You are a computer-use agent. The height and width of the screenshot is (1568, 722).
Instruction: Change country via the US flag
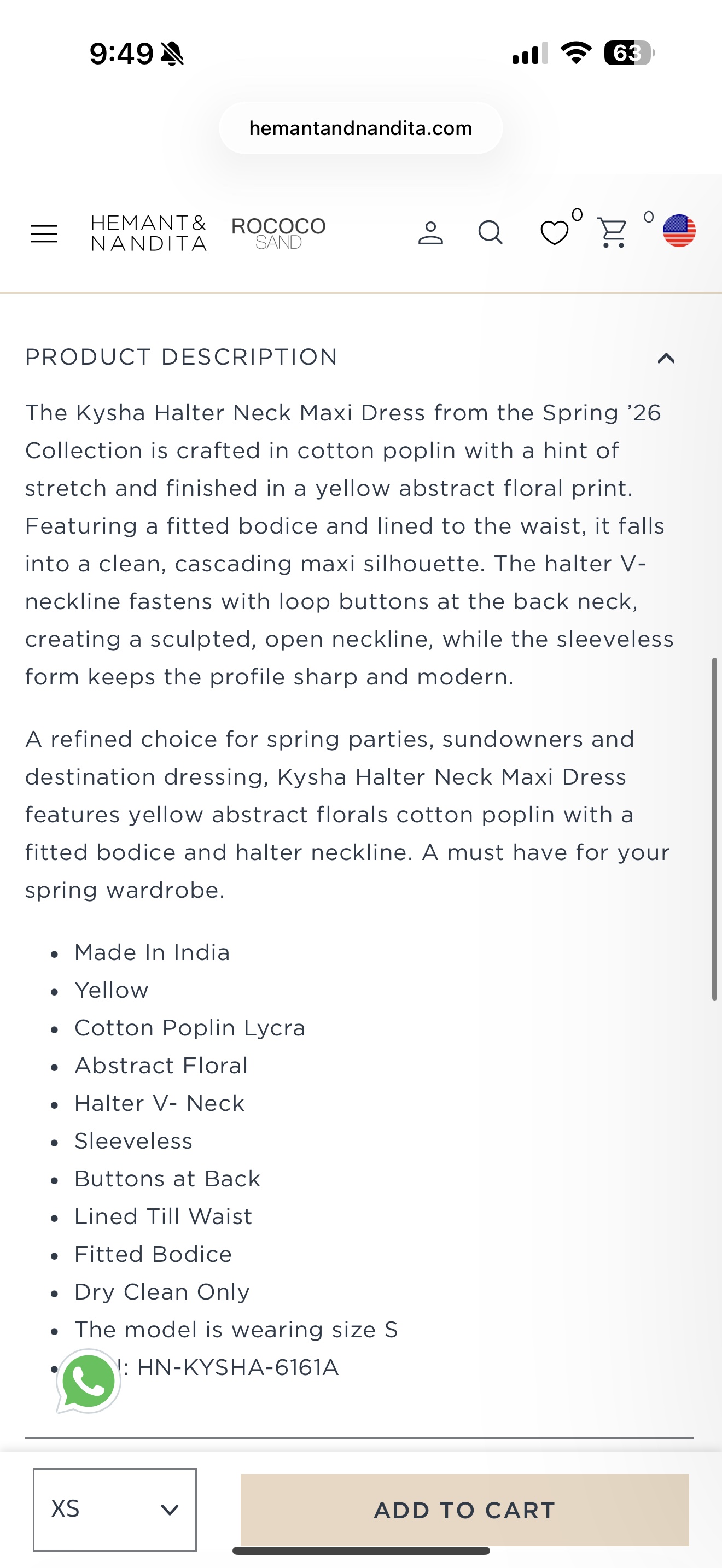679,231
